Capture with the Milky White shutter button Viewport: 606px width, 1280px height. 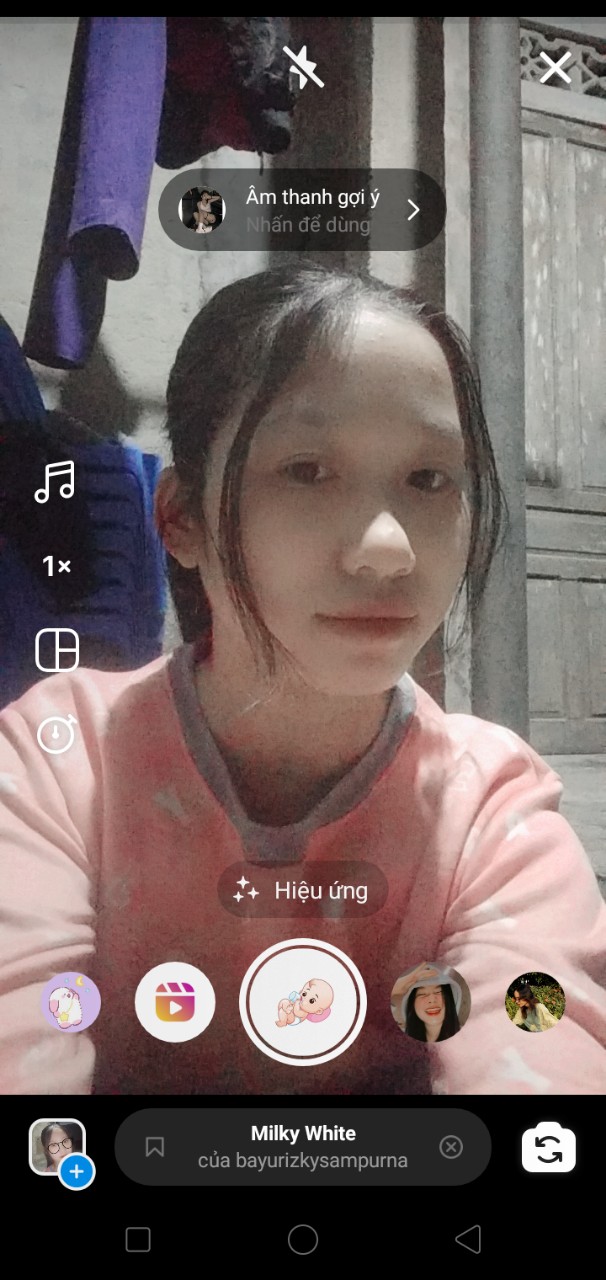303,1002
